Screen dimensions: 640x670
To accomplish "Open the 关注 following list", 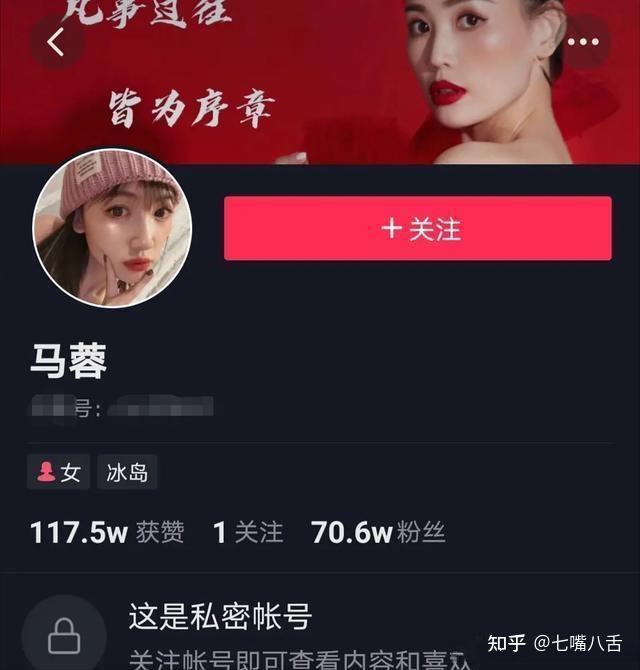I will [248, 532].
